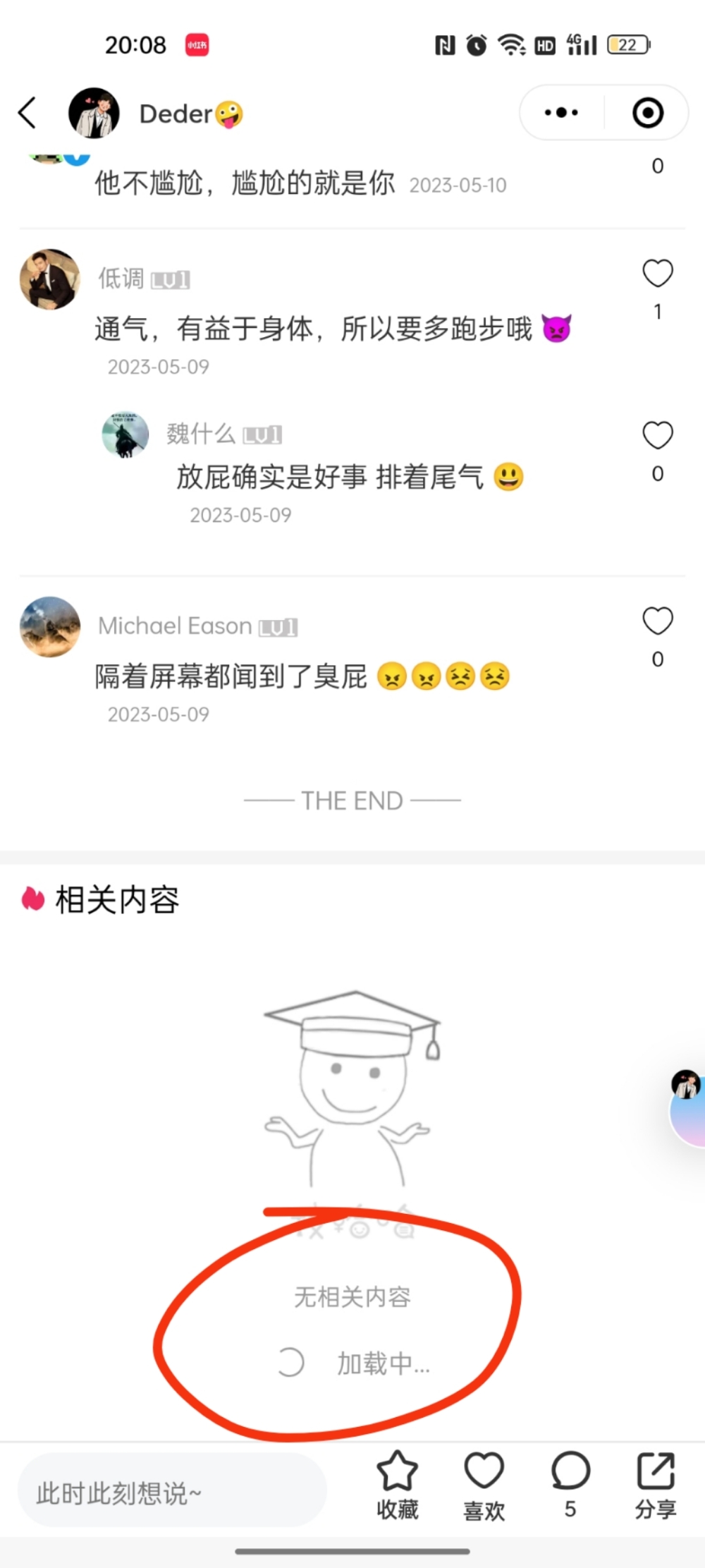Open Michael Eason's profile avatar
Screen dimensions: 705x1568
coord(49,627)
